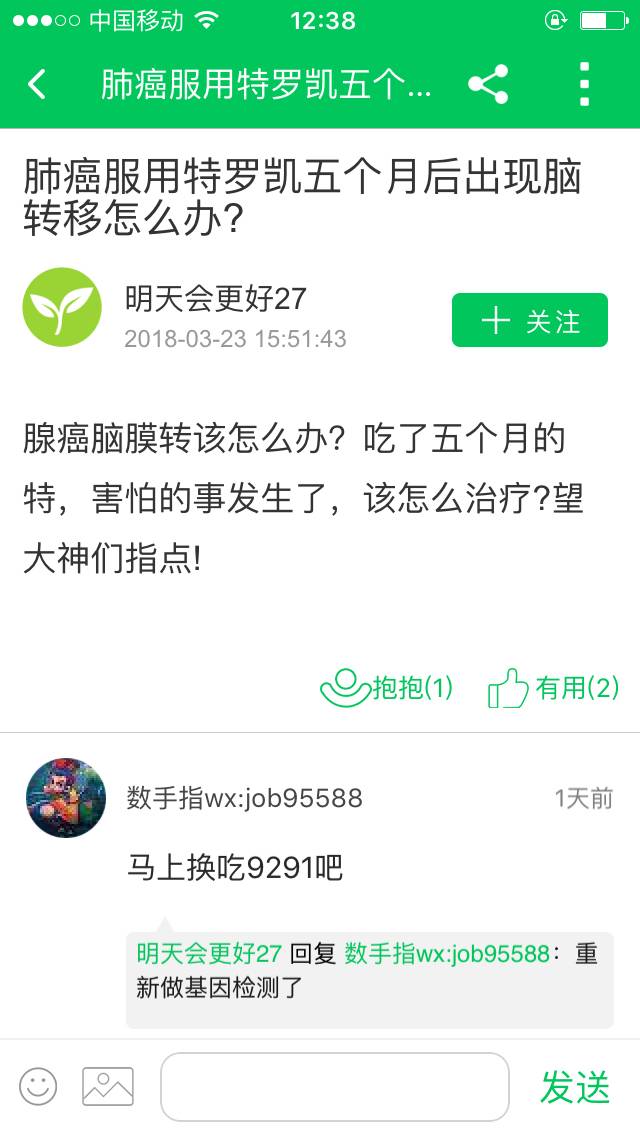This screenshot has width=640, height=1136.
Task: Go back using the top-left arrow
Action: 37,85
